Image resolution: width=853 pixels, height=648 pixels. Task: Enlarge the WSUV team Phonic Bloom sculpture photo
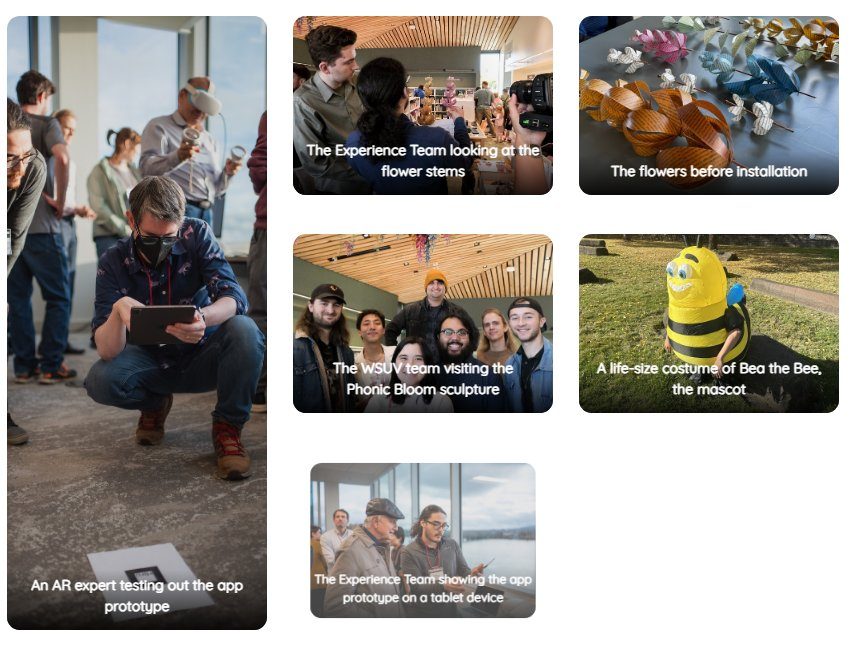point(422,323)
